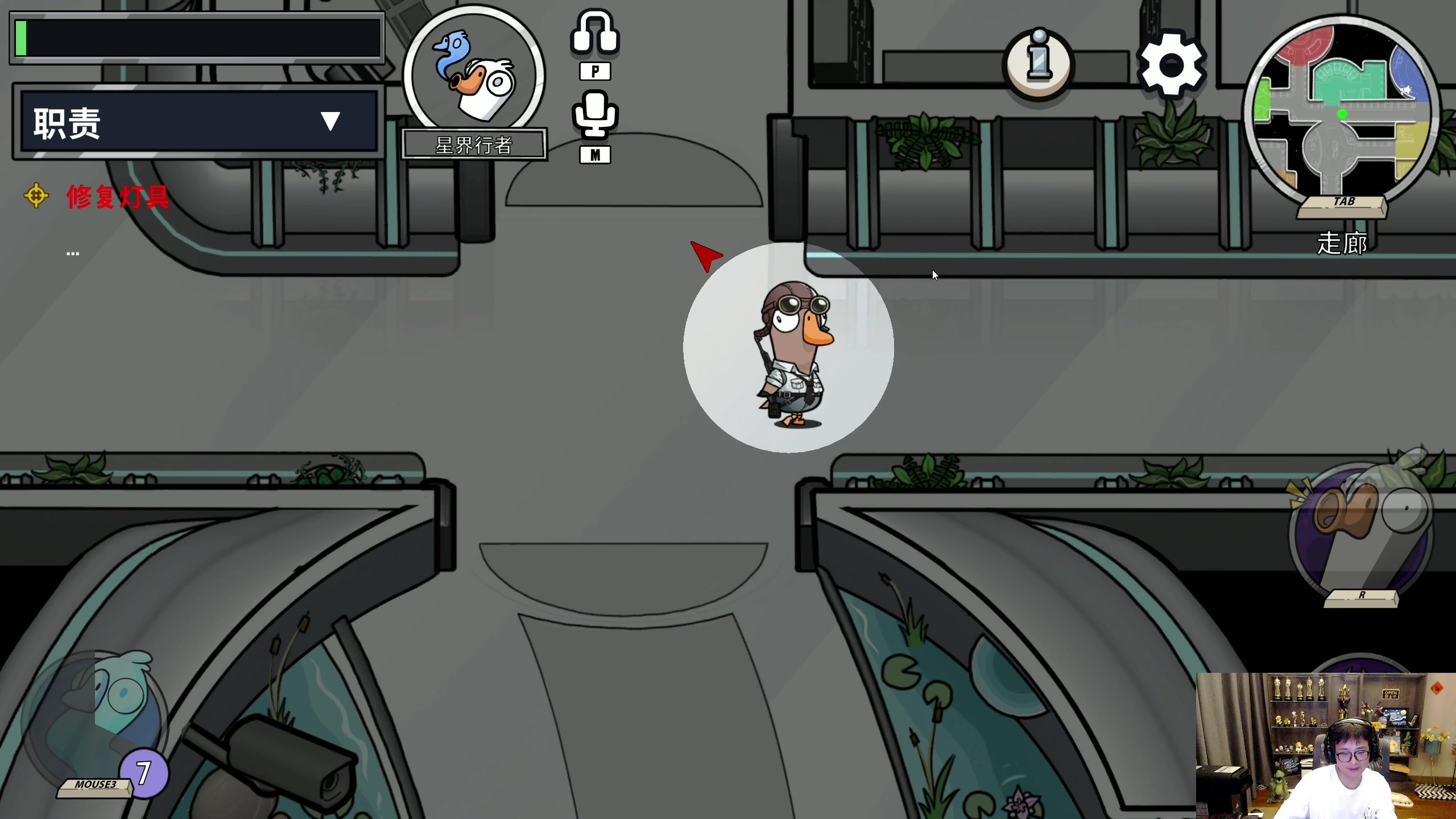Tap the 星界行者 role avatar
1456x819 pixels.
(474, 74)
